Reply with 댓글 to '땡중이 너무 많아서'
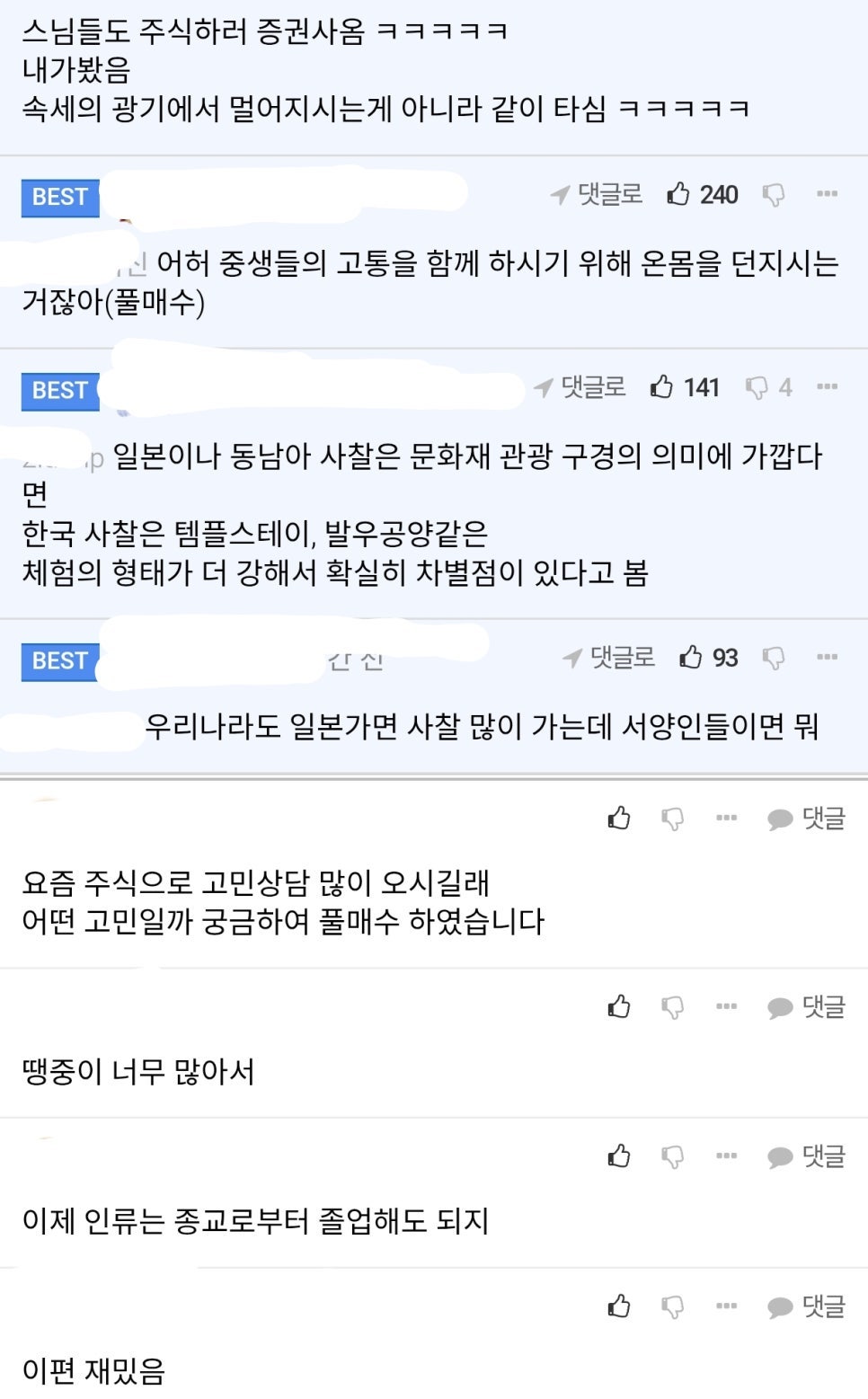 pyautogui.click(x=806, y=1007)
